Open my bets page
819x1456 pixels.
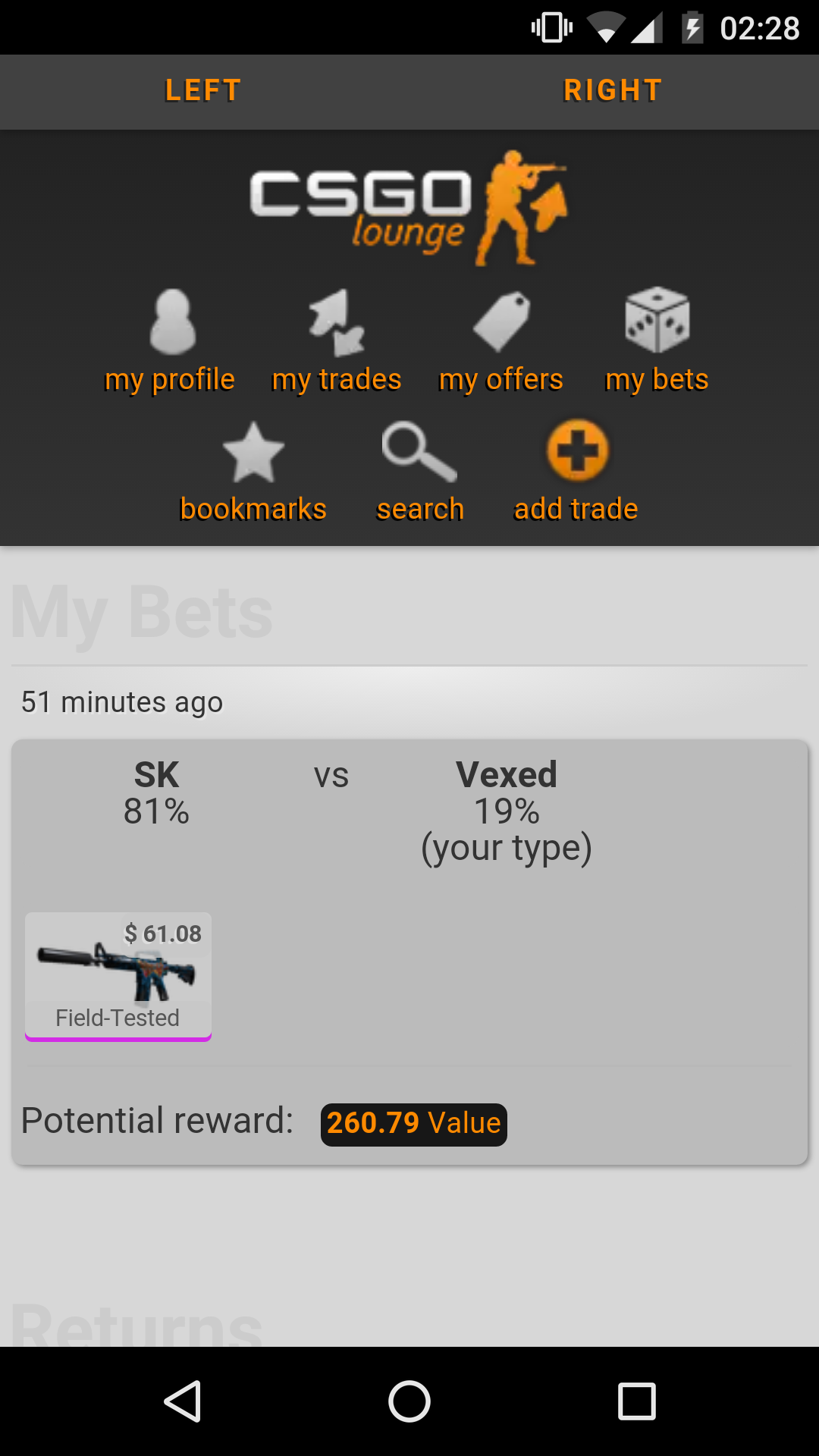point(657,343)
